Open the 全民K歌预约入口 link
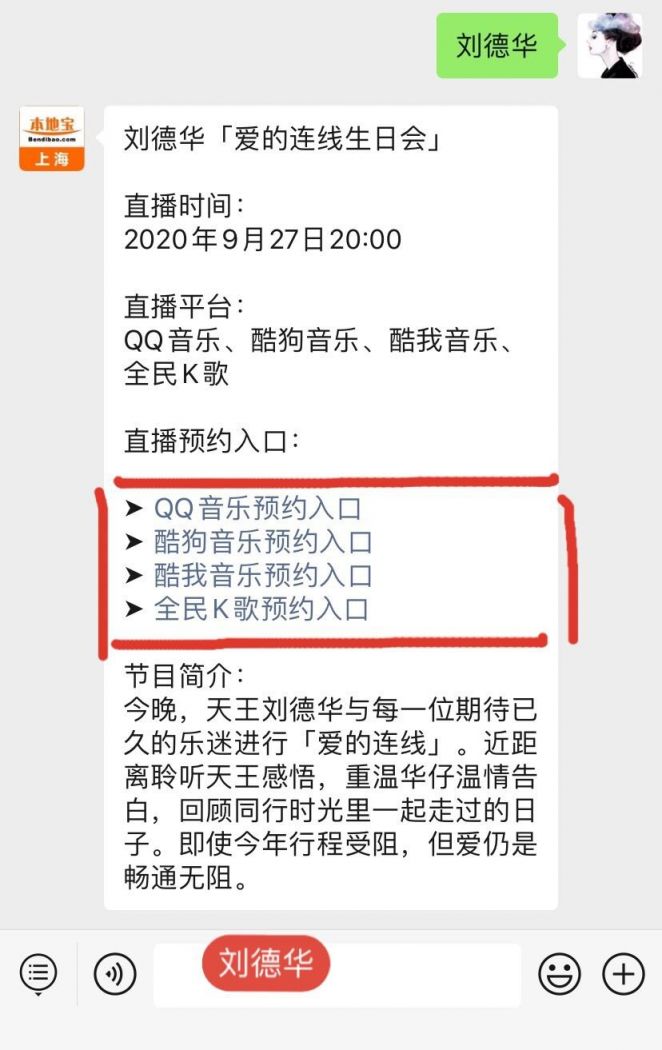The width and height of the screenshot is (662, 1050). click(x=260, y=608)
